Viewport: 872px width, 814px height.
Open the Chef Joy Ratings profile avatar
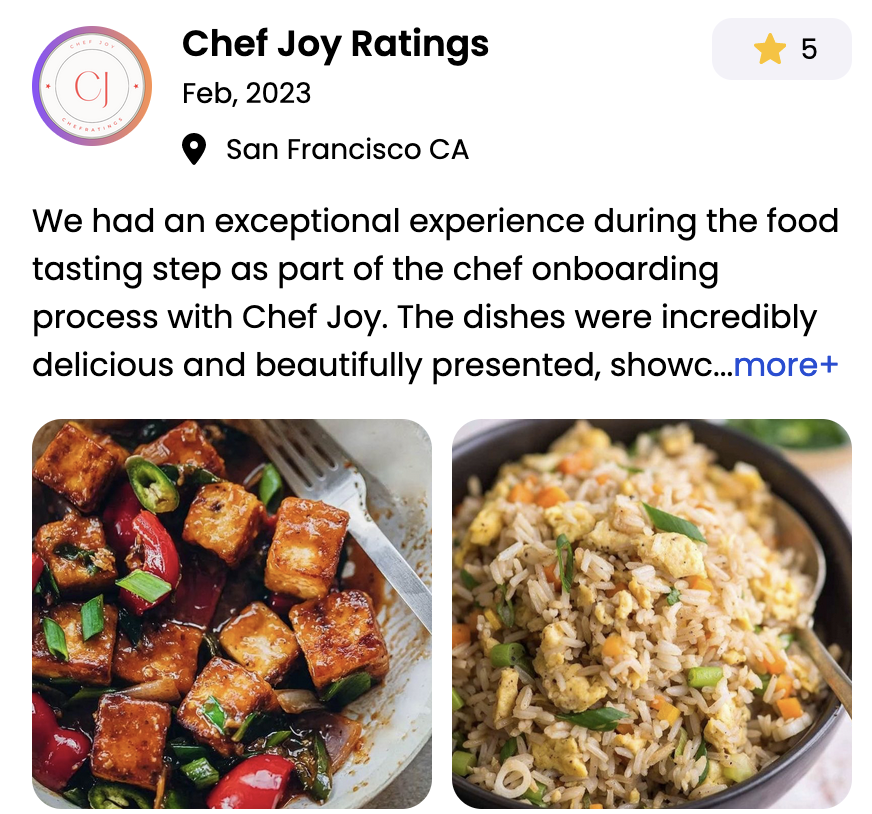tap(91, 86)
